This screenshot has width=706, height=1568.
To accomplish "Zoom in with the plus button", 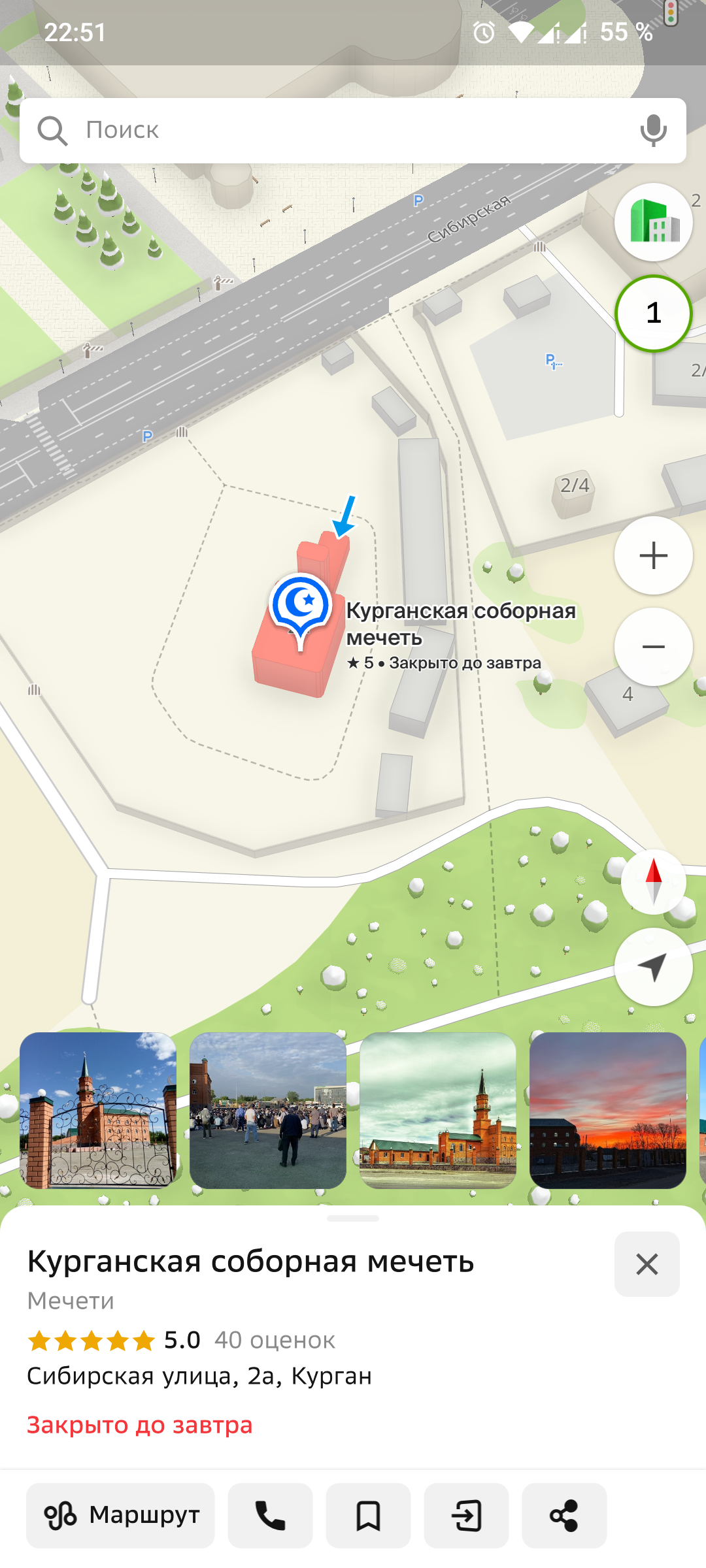I will (653, 555).
